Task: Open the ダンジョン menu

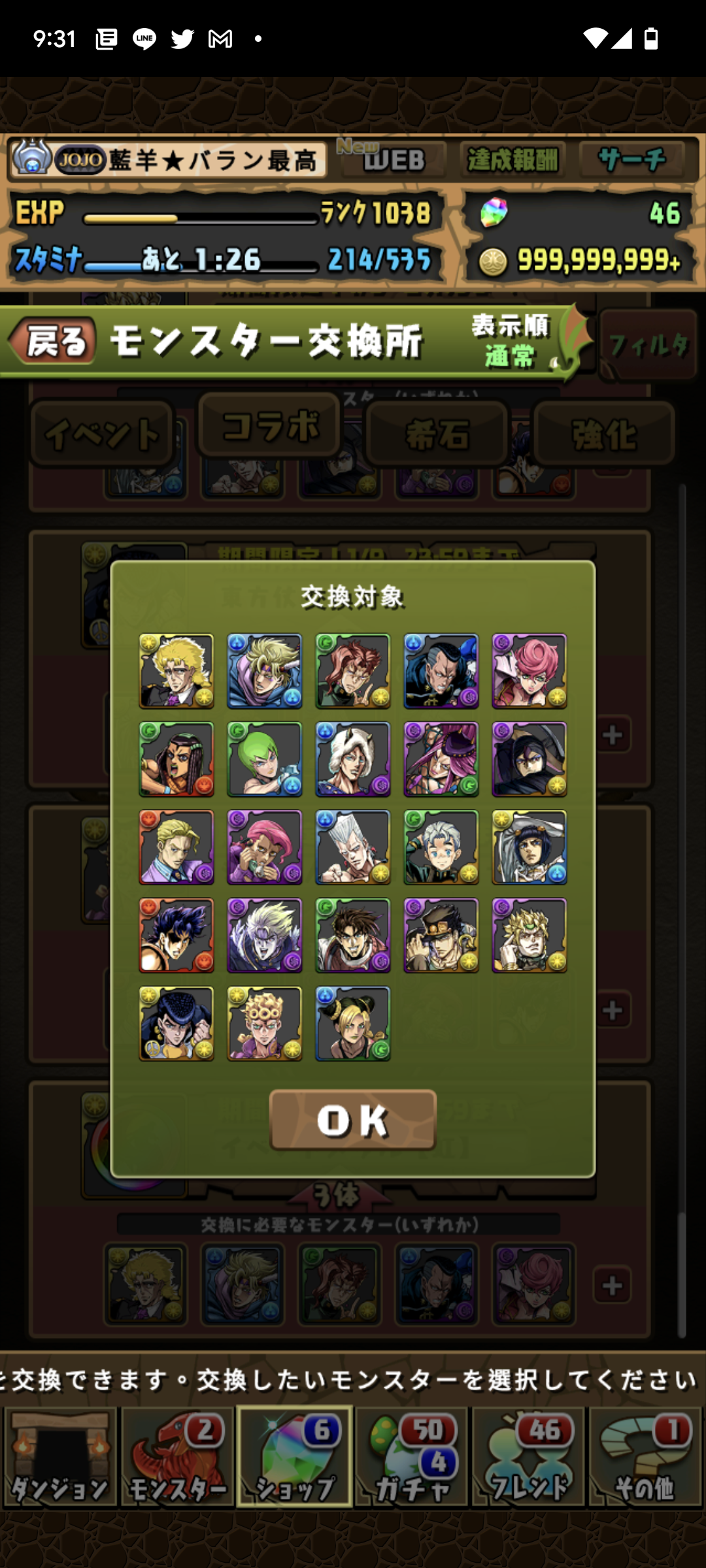Action: (60, 1457)
